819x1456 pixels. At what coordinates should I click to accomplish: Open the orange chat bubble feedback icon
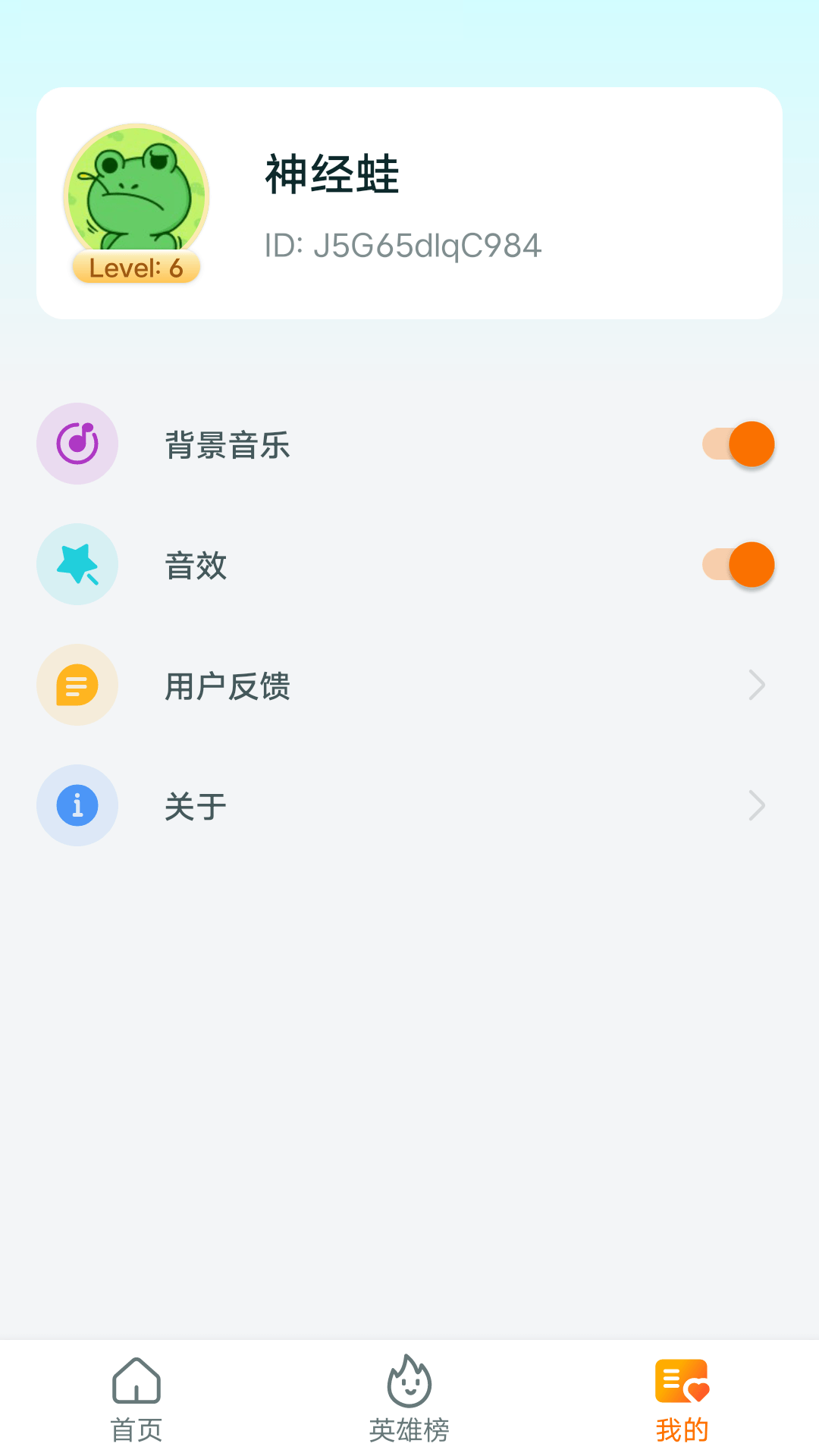coord(77,685)
